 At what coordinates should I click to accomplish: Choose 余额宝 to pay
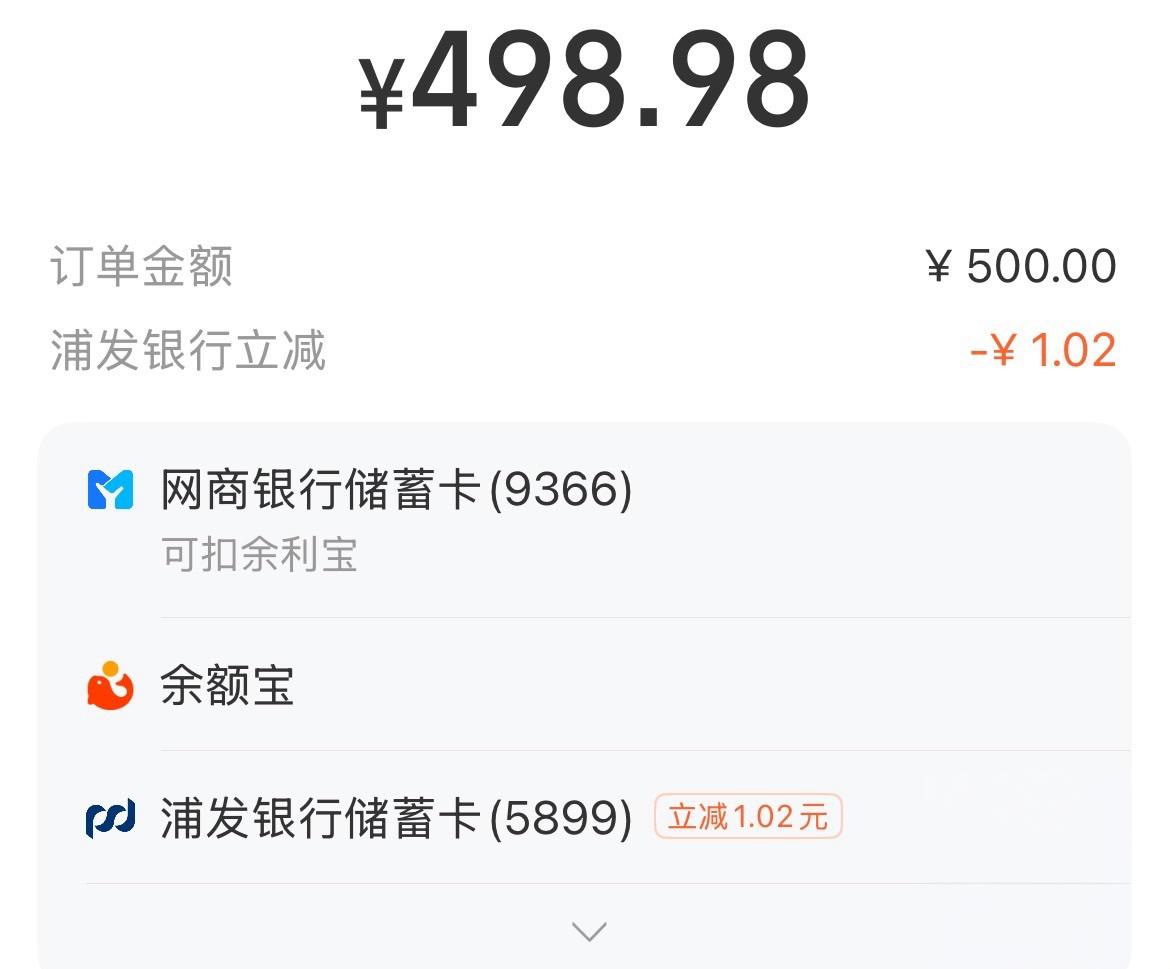227,687
